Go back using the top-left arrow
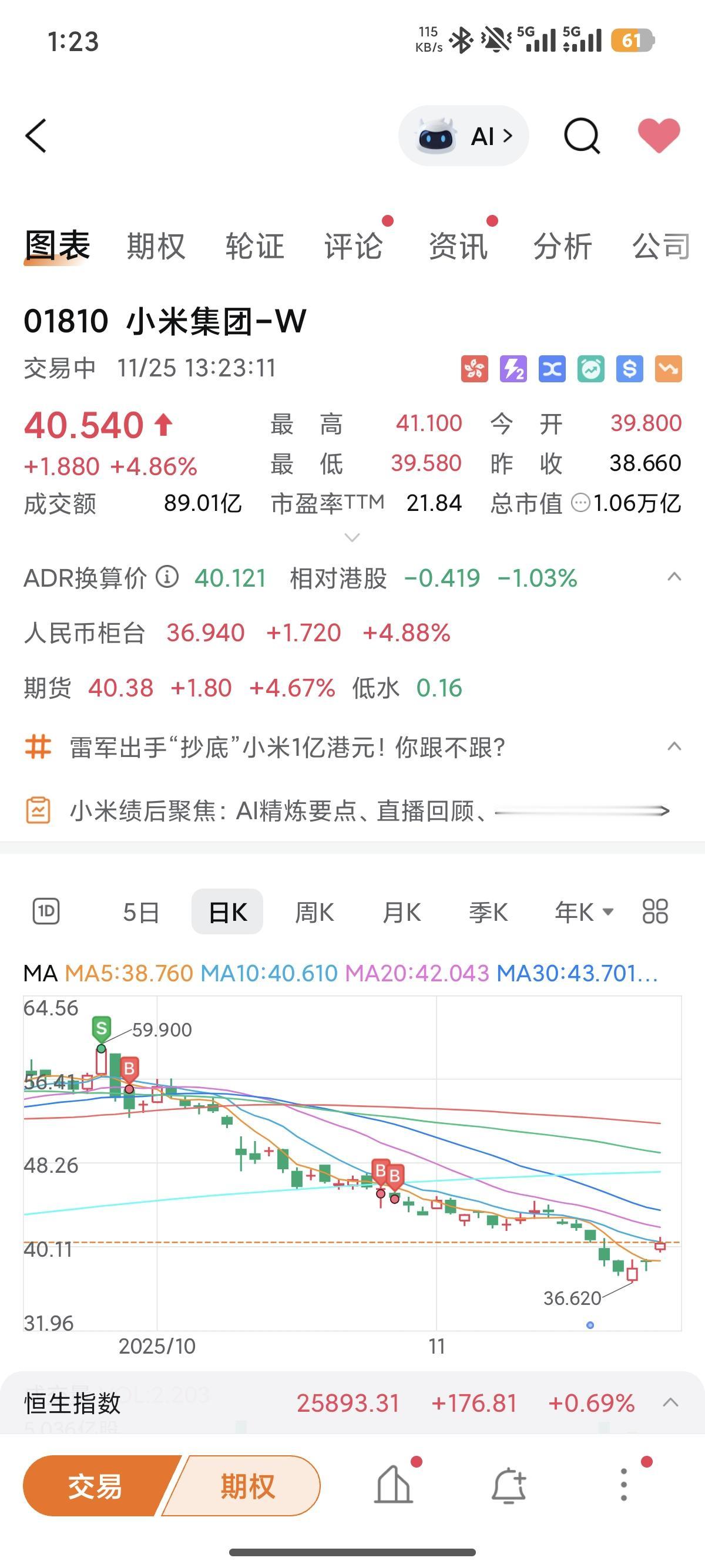Image resolution: width=705 pixels, height=1568 pixels. (x=36, y=136)
